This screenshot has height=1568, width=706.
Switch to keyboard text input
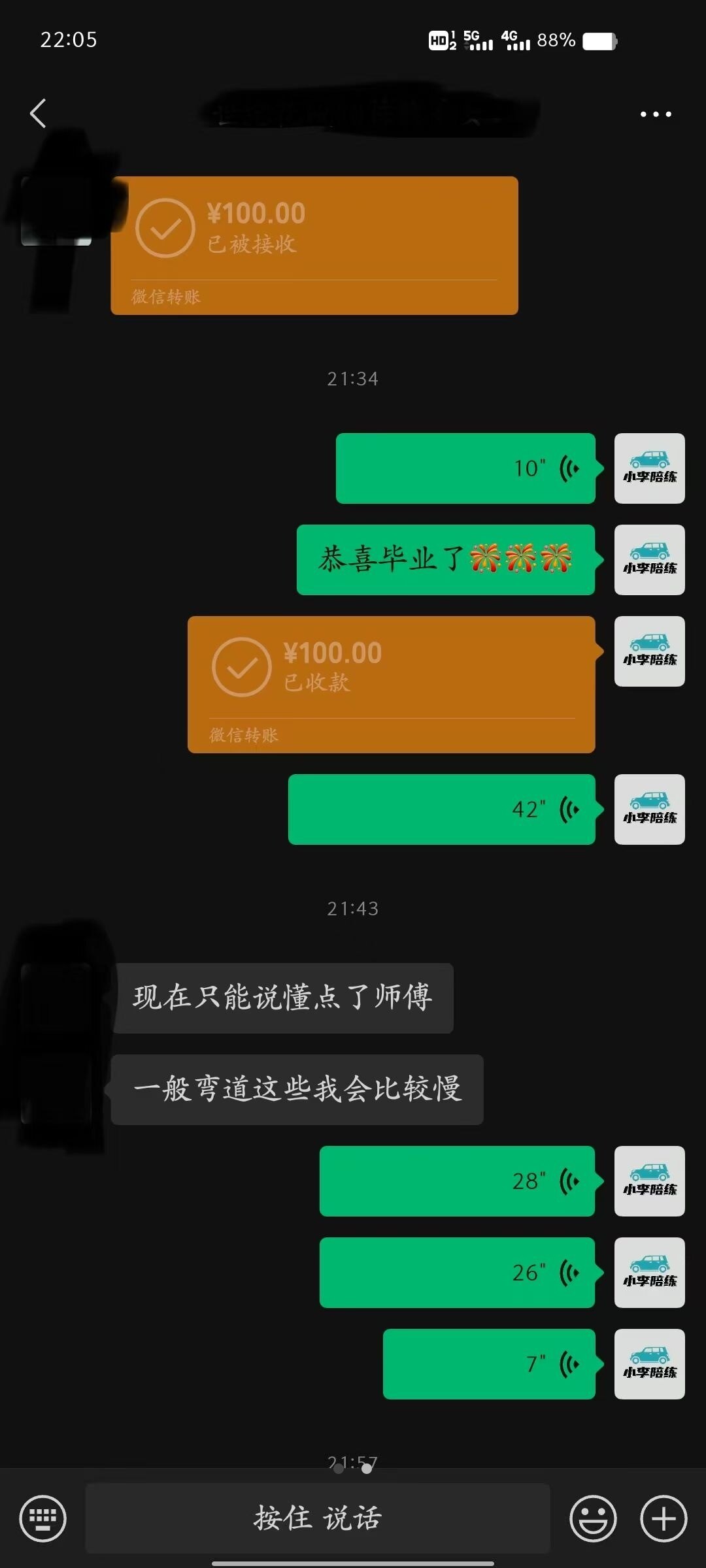point(43,1518)
